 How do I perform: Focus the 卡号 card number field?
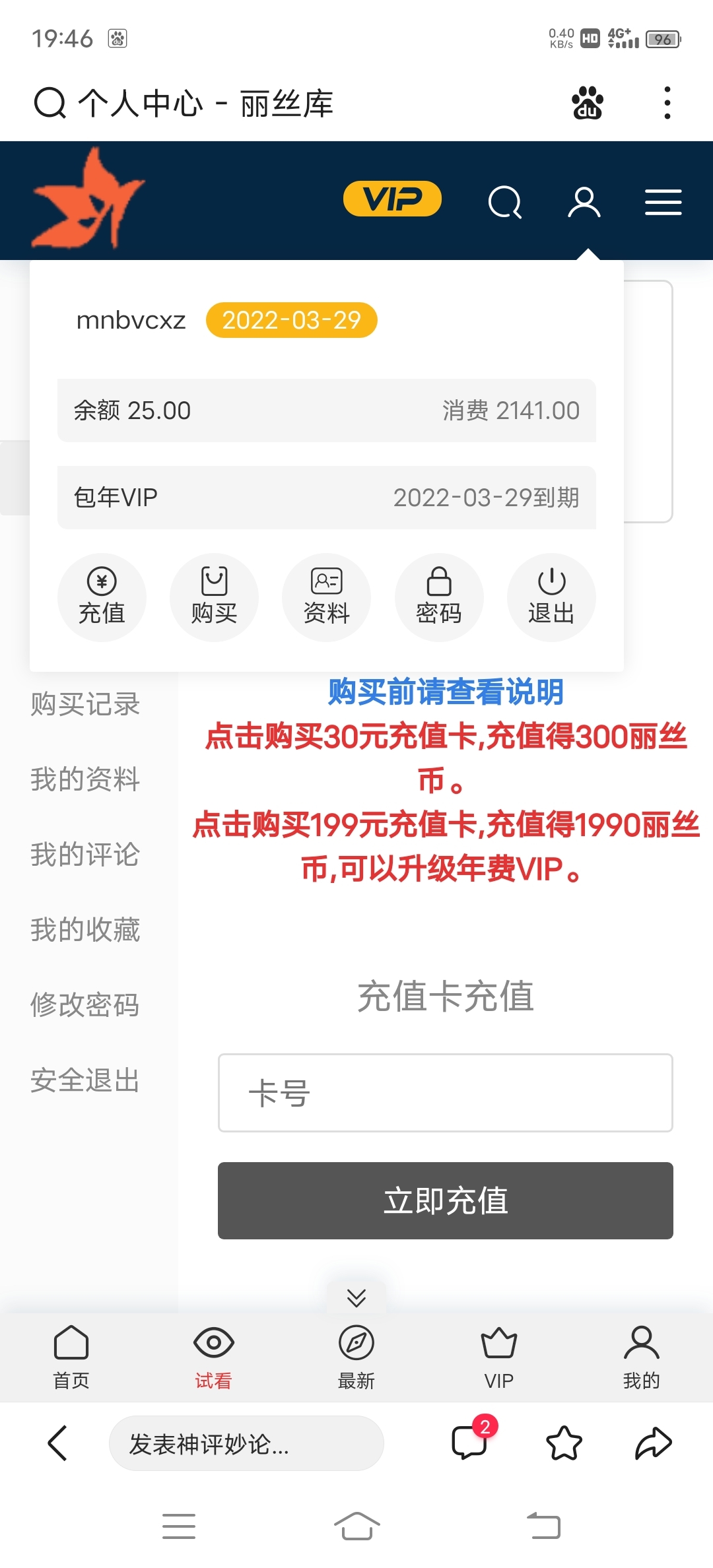[445, 1092]
